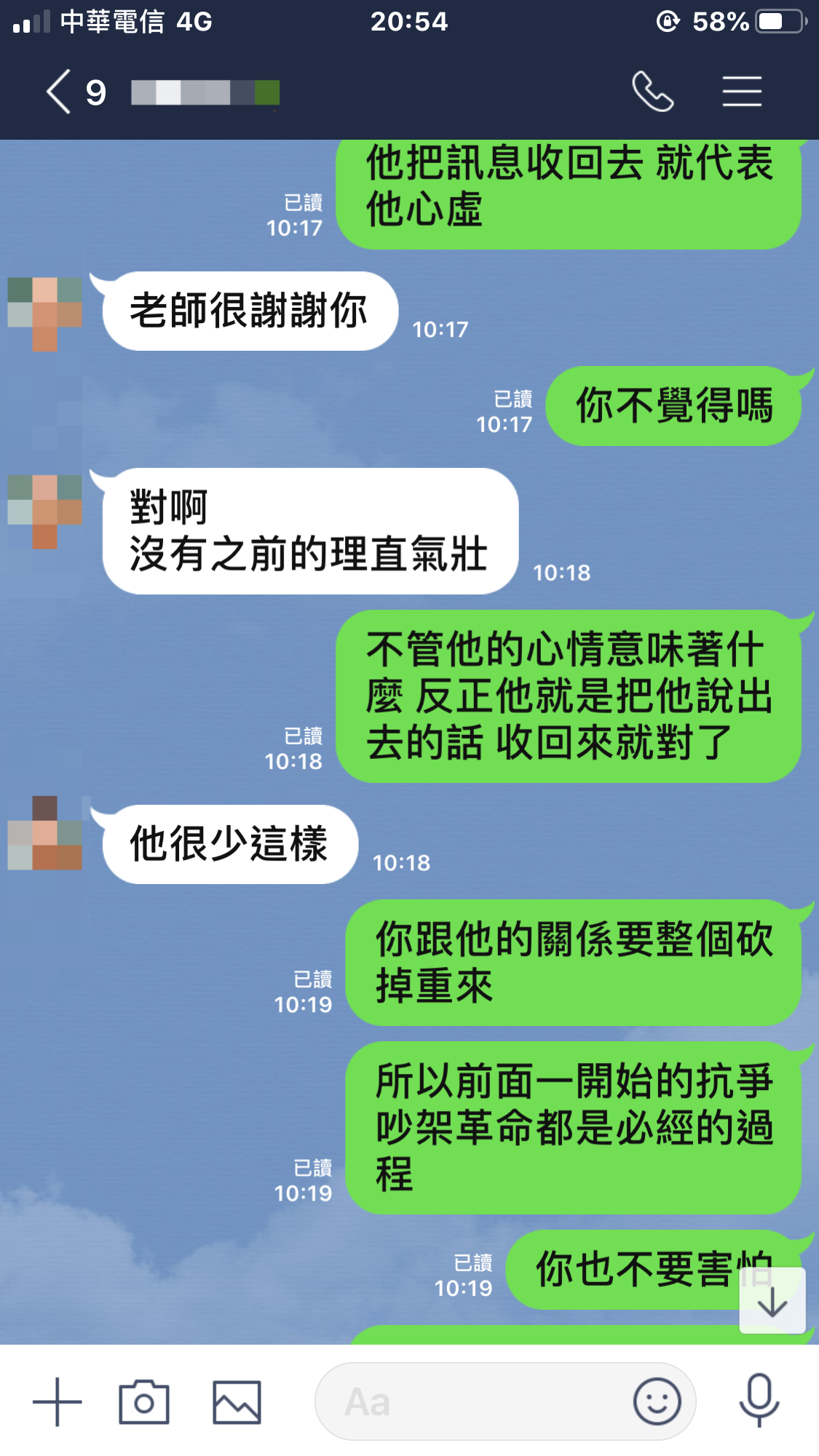Focus the Aa message input field
819x1456 pixels.
(x=473, y=1401)
